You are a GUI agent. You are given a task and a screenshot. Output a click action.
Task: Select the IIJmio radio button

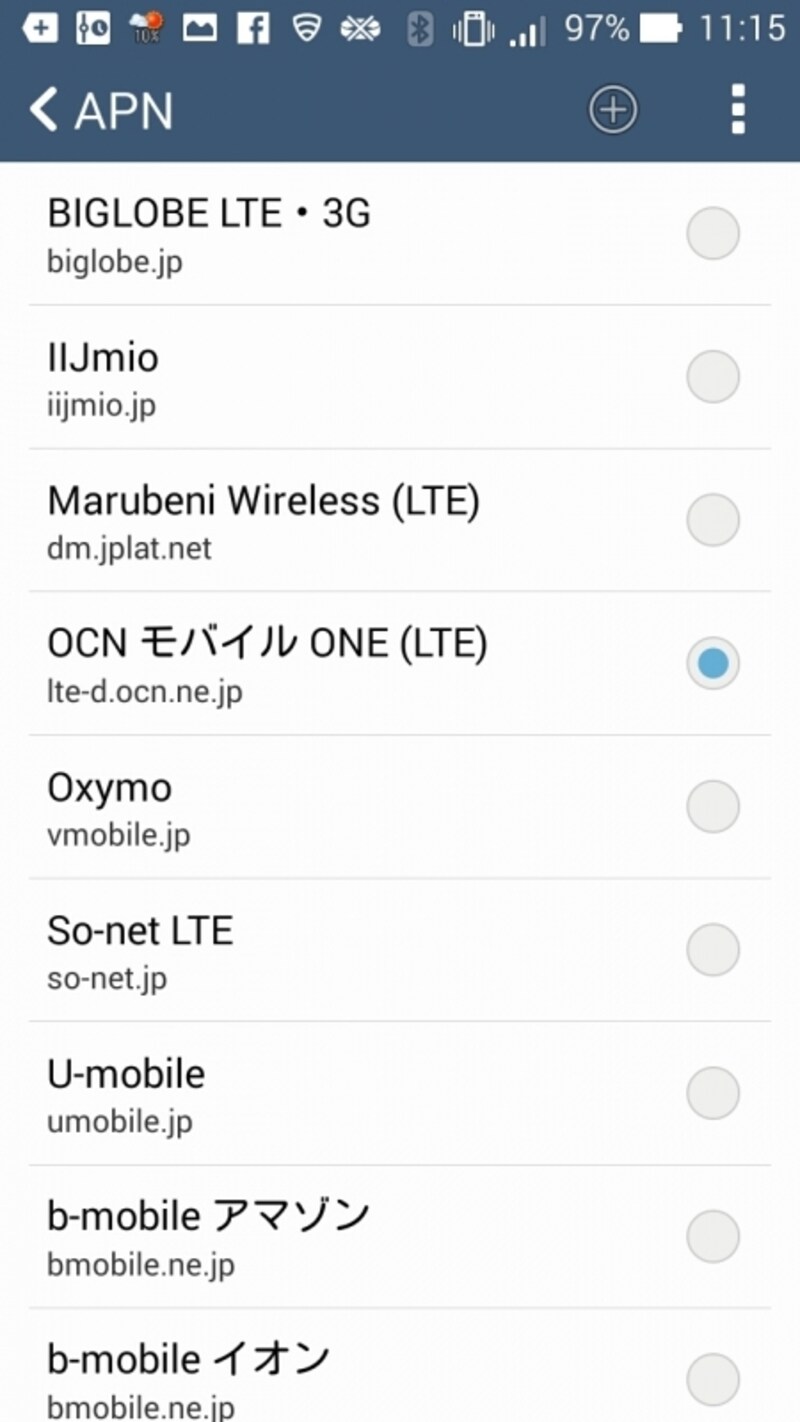pos(713,376)
